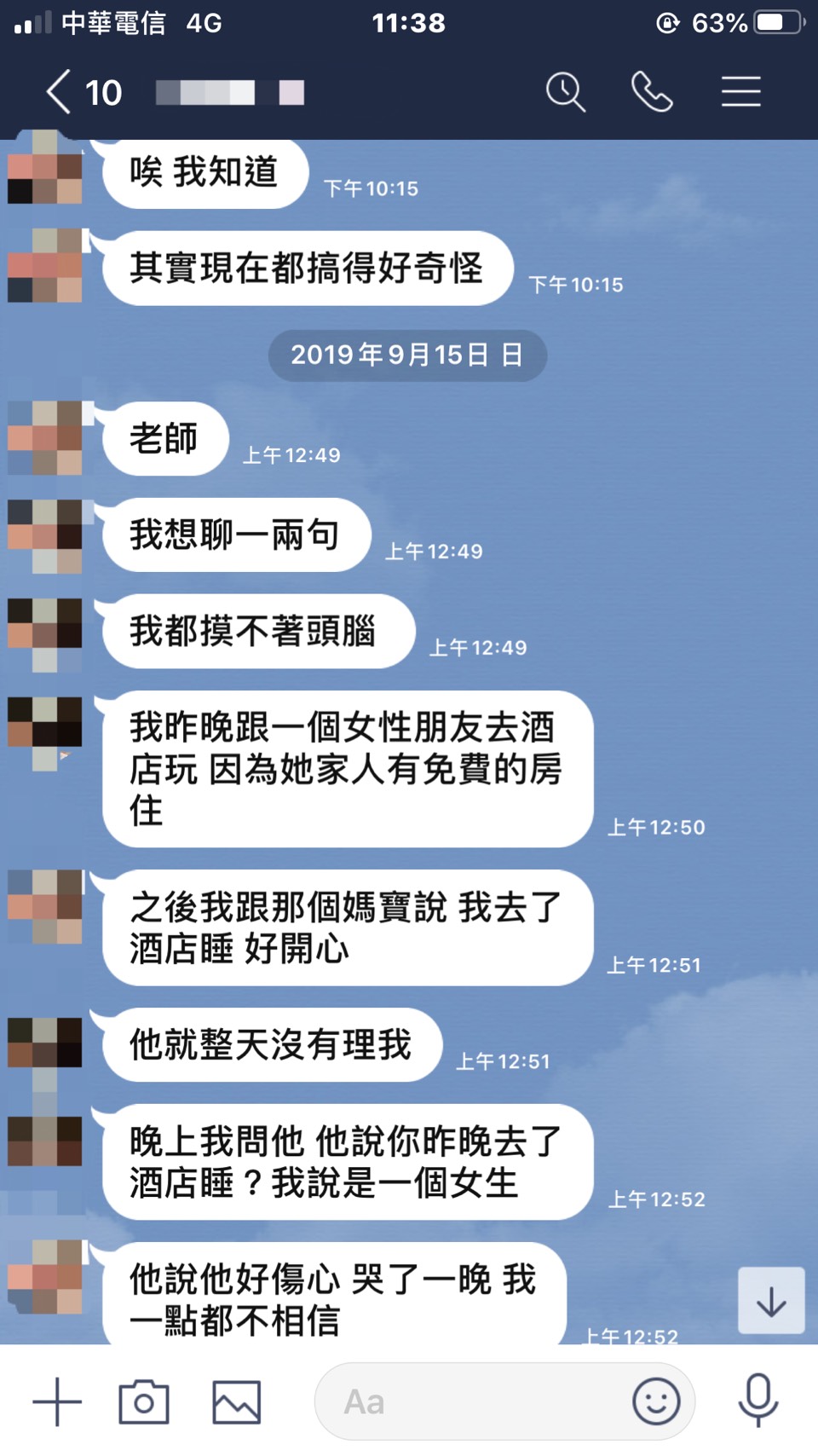Jump to the latest message
Image resolution: width=818 pixels, height=1456 pixels.
[770, 1301]
